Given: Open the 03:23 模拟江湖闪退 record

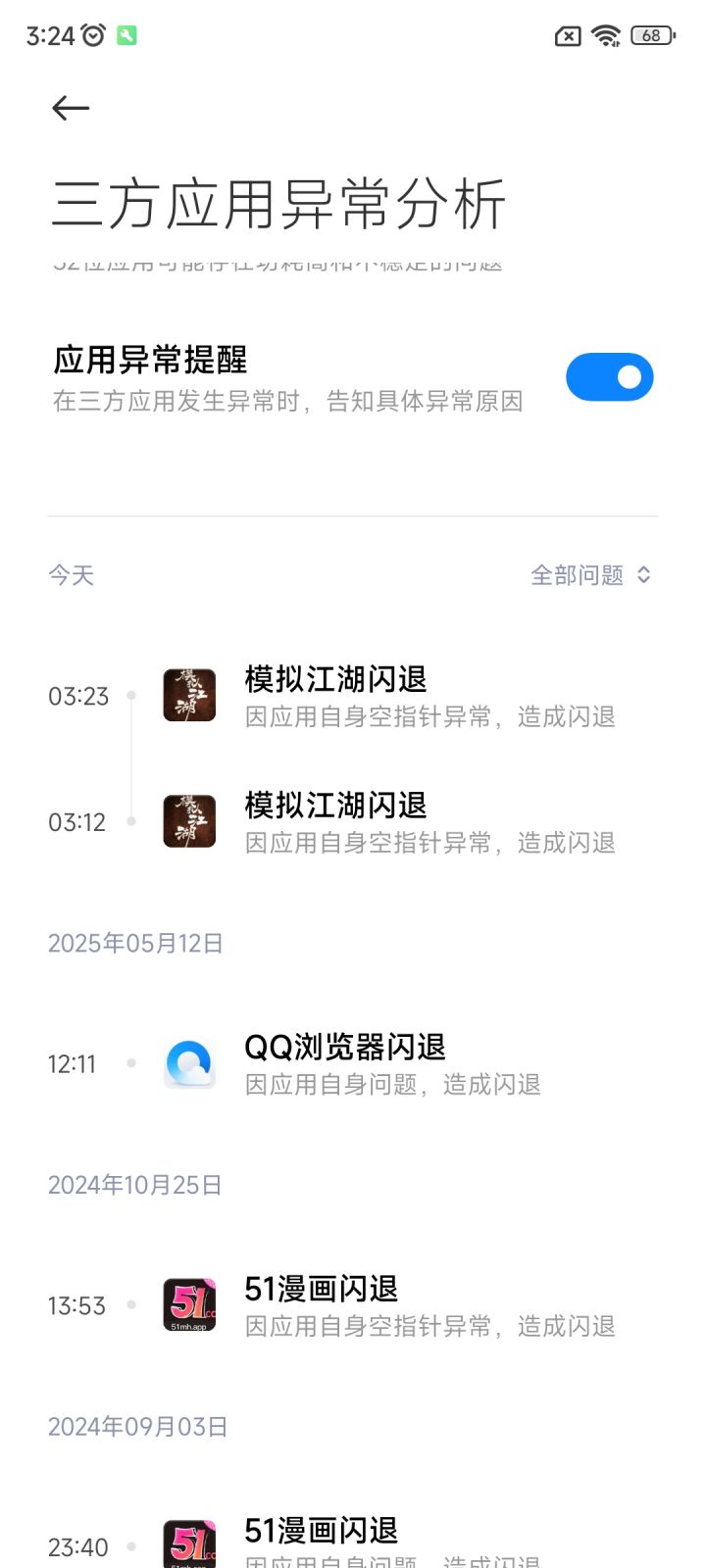Looking at the screenshot, I should pos(392,697).
